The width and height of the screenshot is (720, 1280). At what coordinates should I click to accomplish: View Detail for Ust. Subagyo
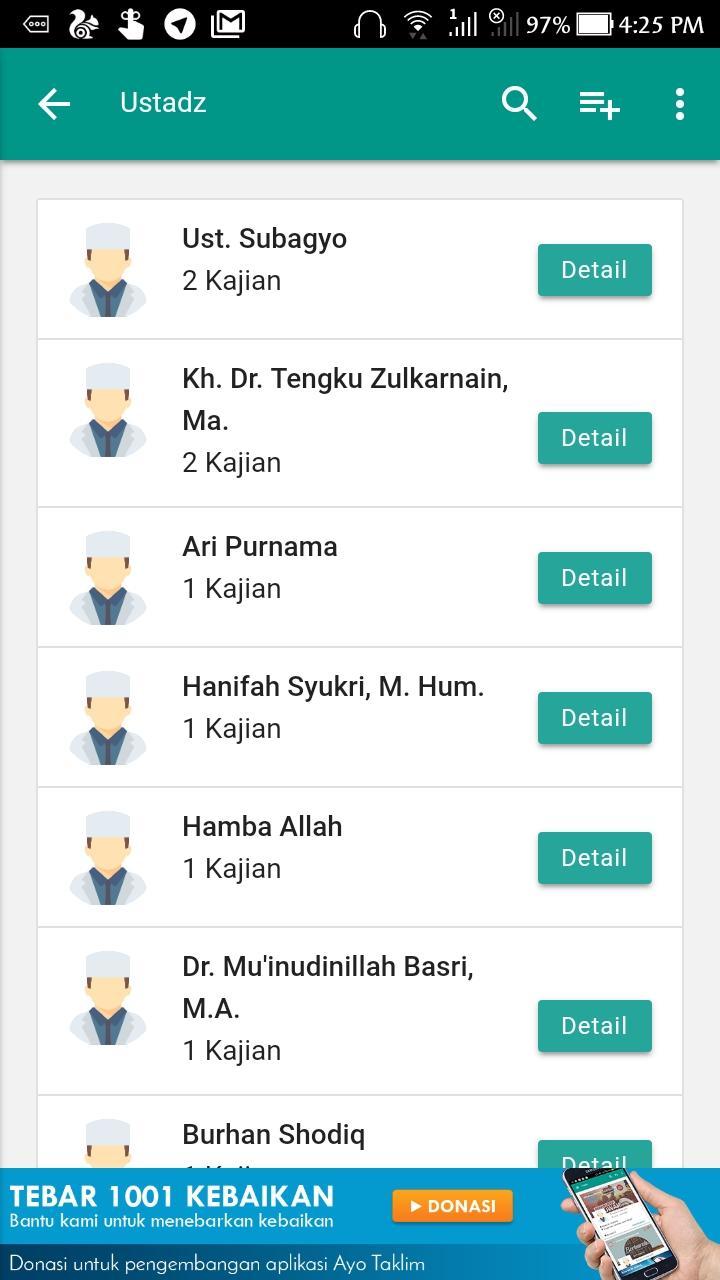pos(594,270)
